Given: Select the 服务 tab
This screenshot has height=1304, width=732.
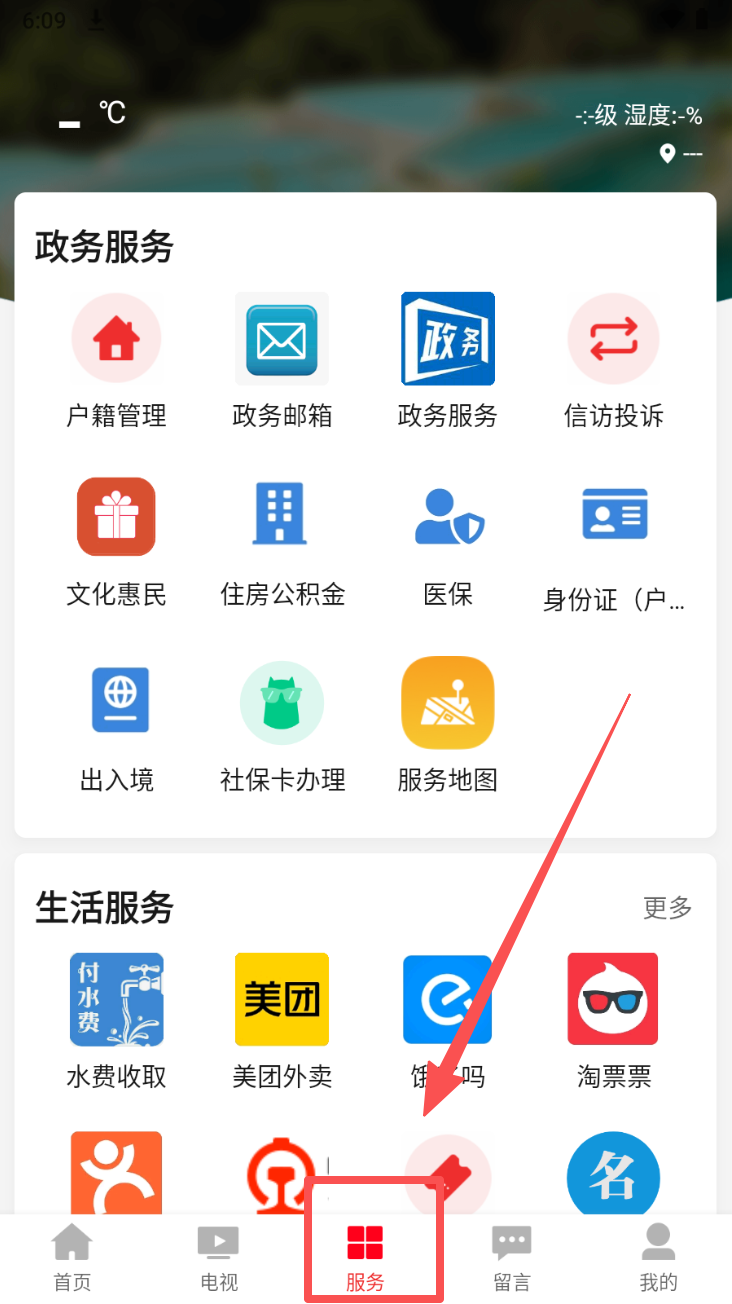Looking at the screenshot, I should (365, 1258).
